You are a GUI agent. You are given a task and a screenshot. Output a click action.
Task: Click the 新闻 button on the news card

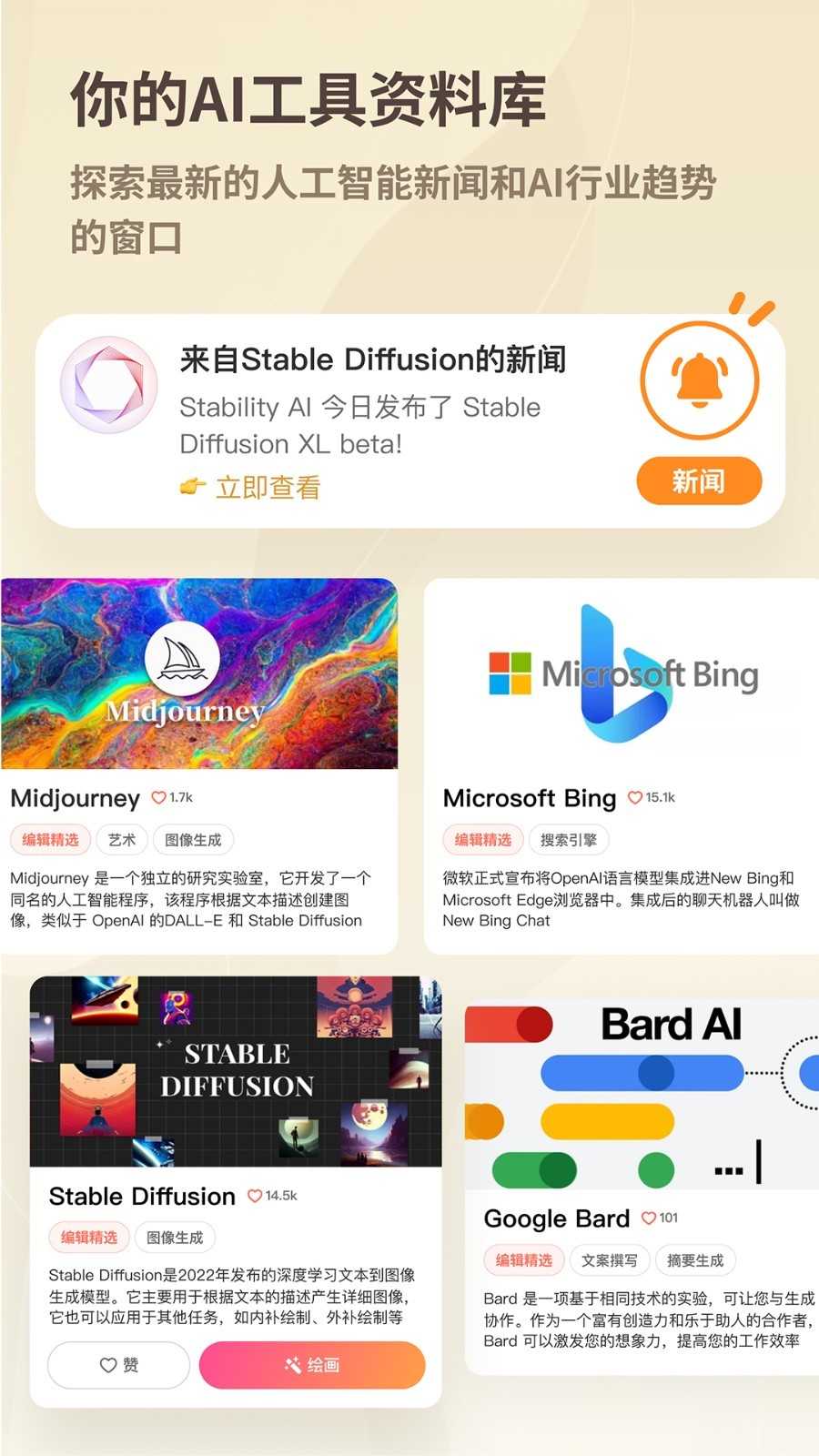click(699, 481)
